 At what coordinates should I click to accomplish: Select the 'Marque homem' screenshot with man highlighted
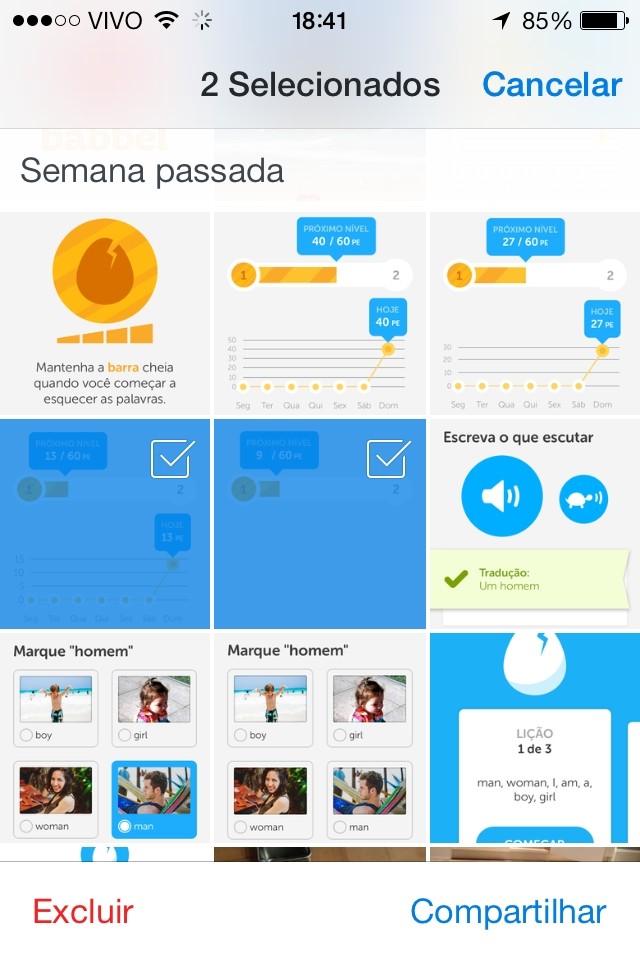(105, 736)
